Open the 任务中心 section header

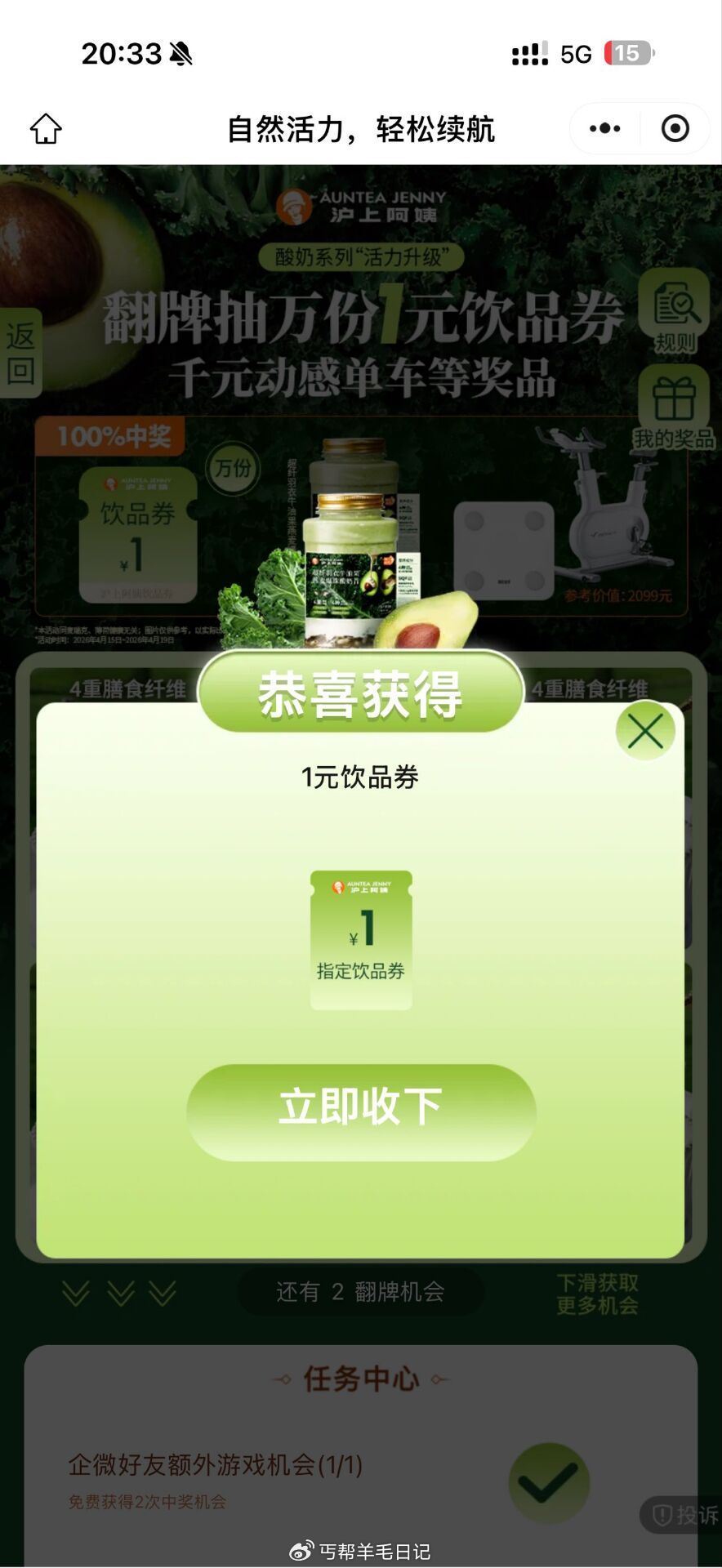tap(361, 1380)
